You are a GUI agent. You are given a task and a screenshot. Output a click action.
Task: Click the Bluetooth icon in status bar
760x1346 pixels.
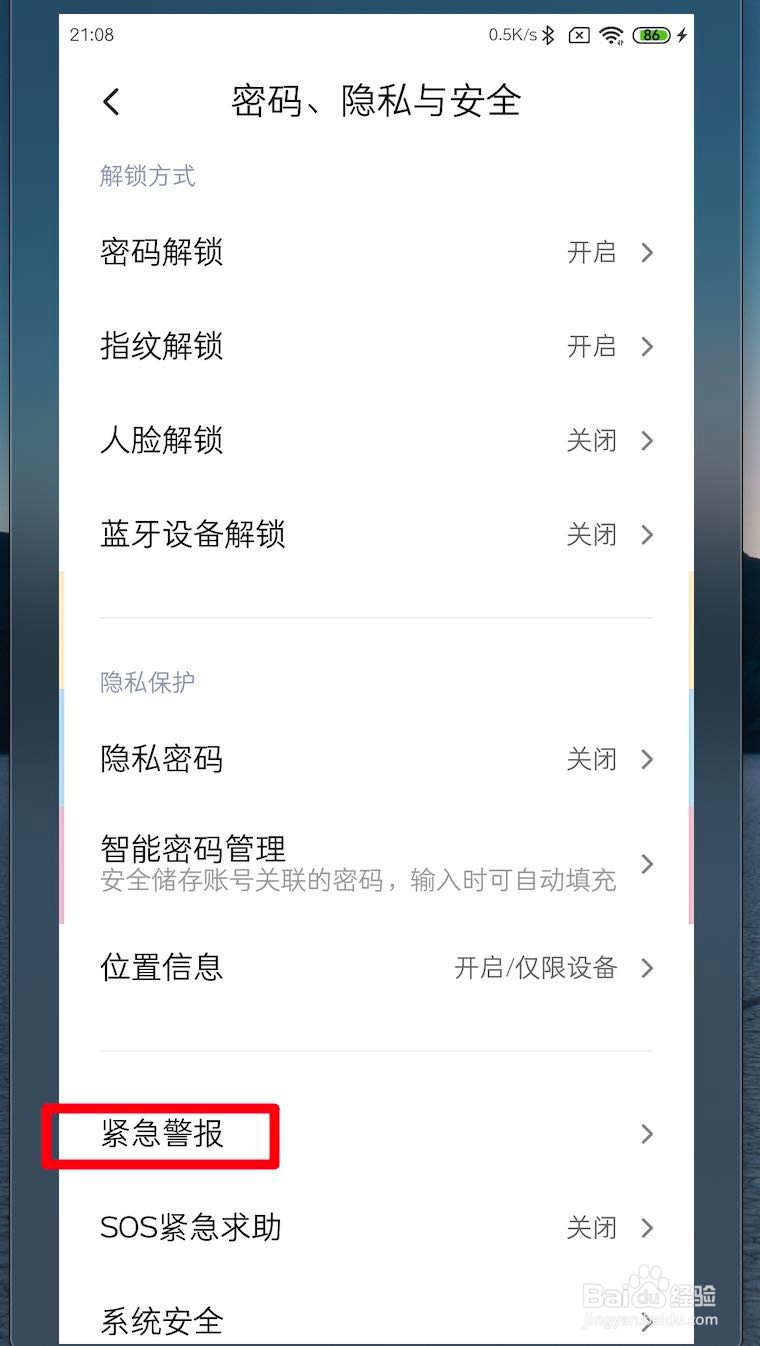[x=549, y=34]
